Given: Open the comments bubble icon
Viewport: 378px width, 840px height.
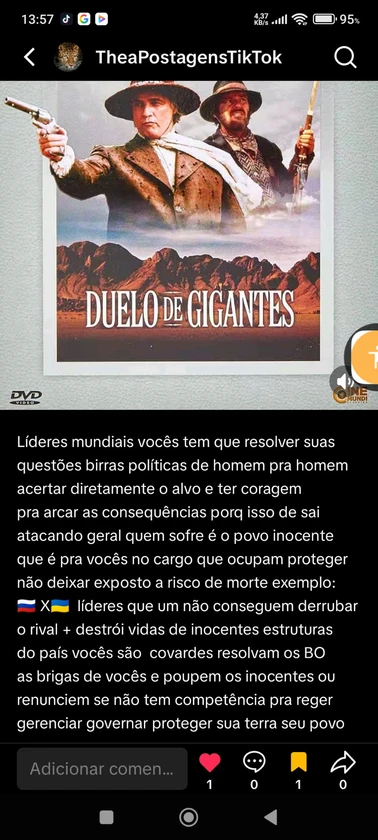Looking at the screenshot, I should [254, 762].
